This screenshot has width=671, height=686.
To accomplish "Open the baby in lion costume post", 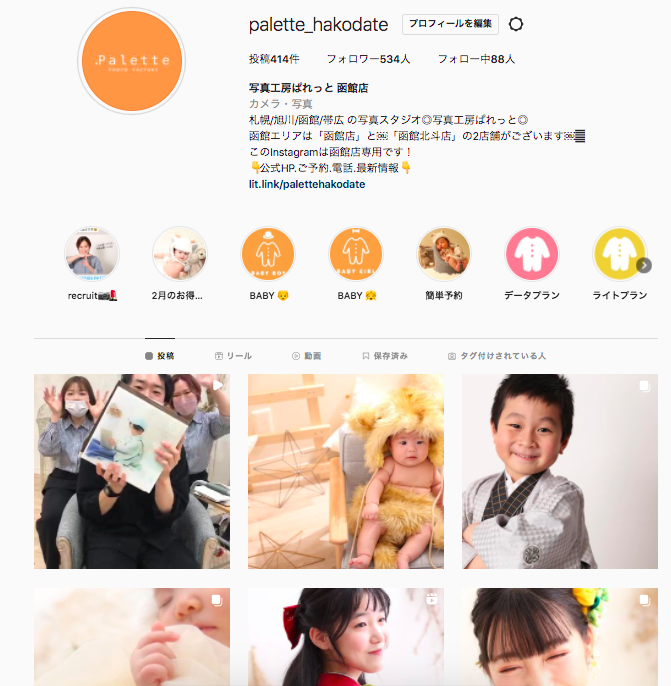I will 346,471.
